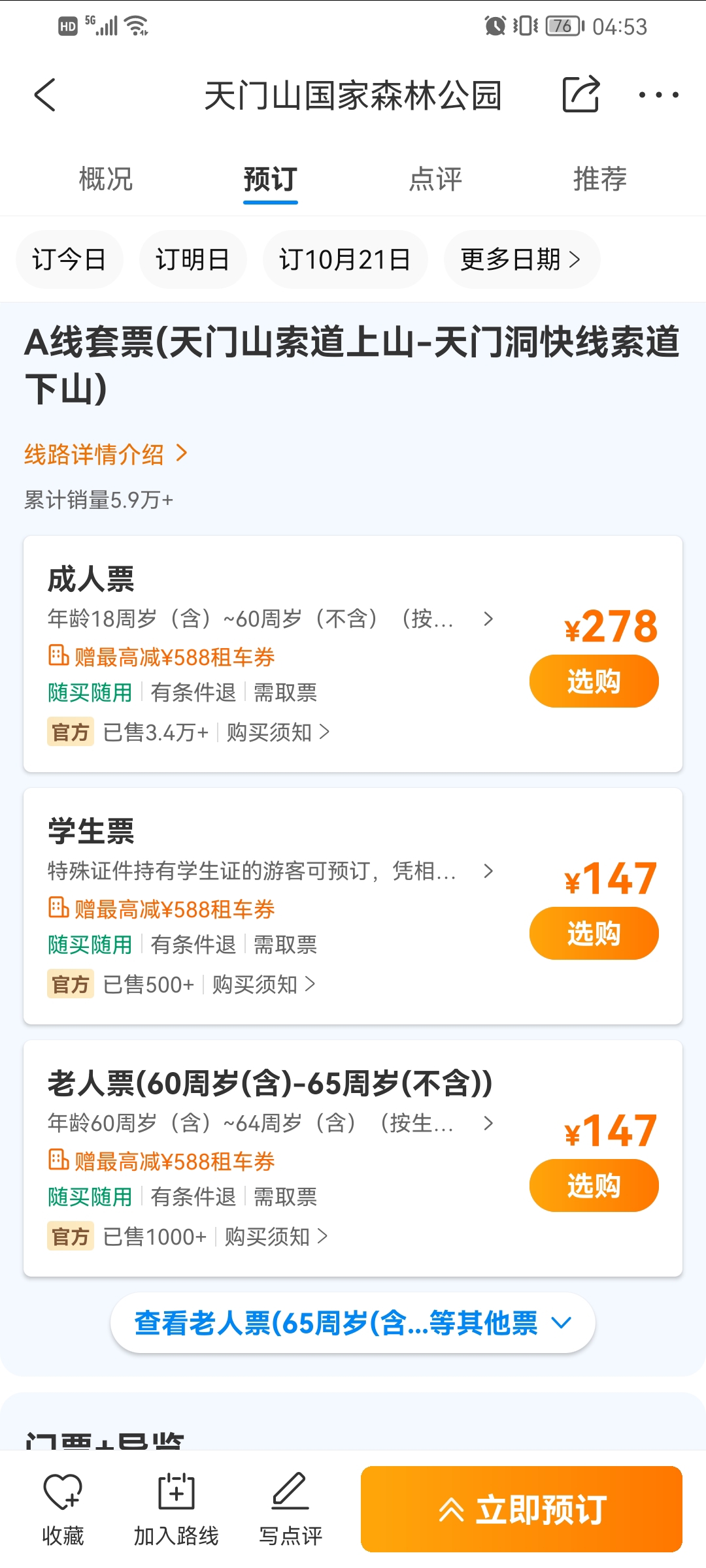The width and height of the screenshot is (706, 1568).
Task: Switch to the 点评 tab
Action: (435, 179)
